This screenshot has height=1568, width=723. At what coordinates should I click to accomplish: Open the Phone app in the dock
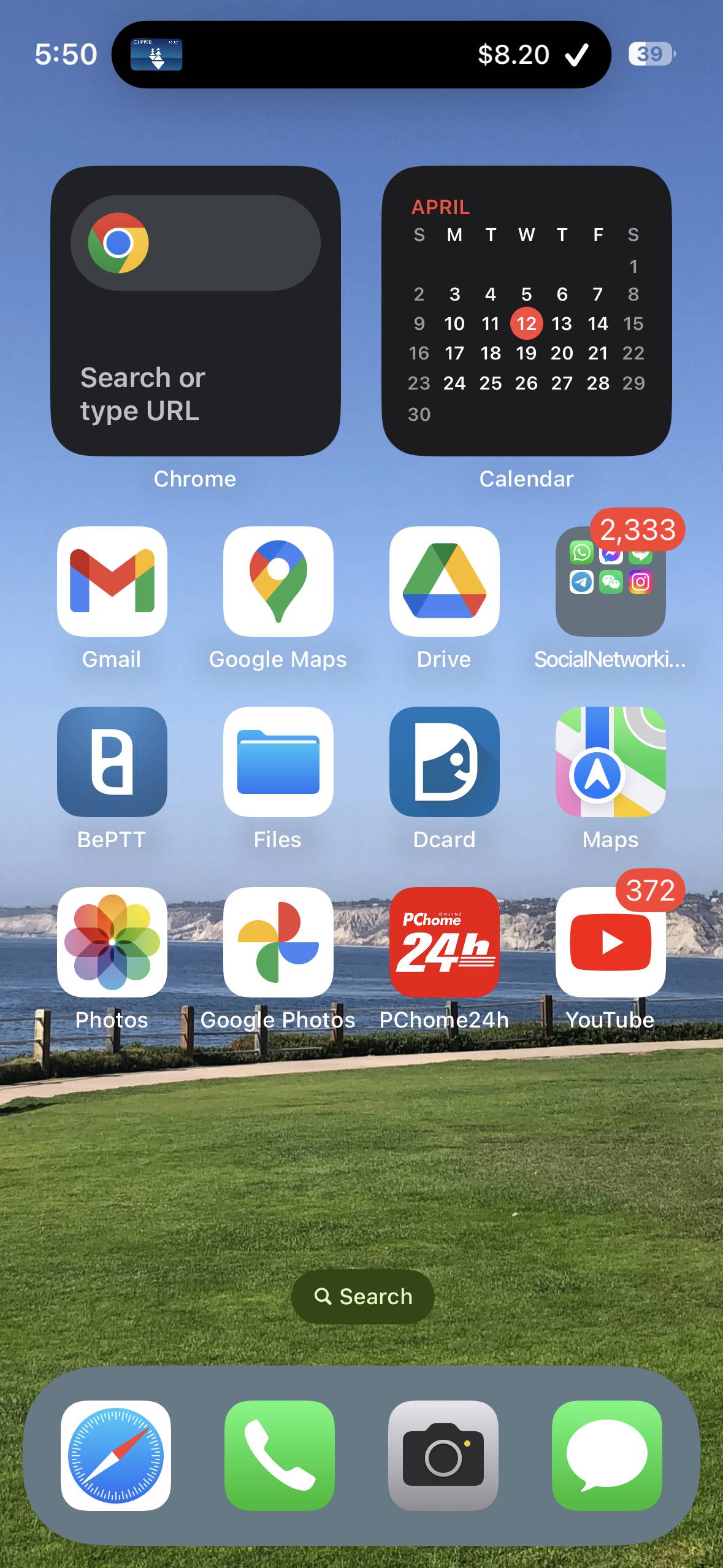coord(280,1455)
